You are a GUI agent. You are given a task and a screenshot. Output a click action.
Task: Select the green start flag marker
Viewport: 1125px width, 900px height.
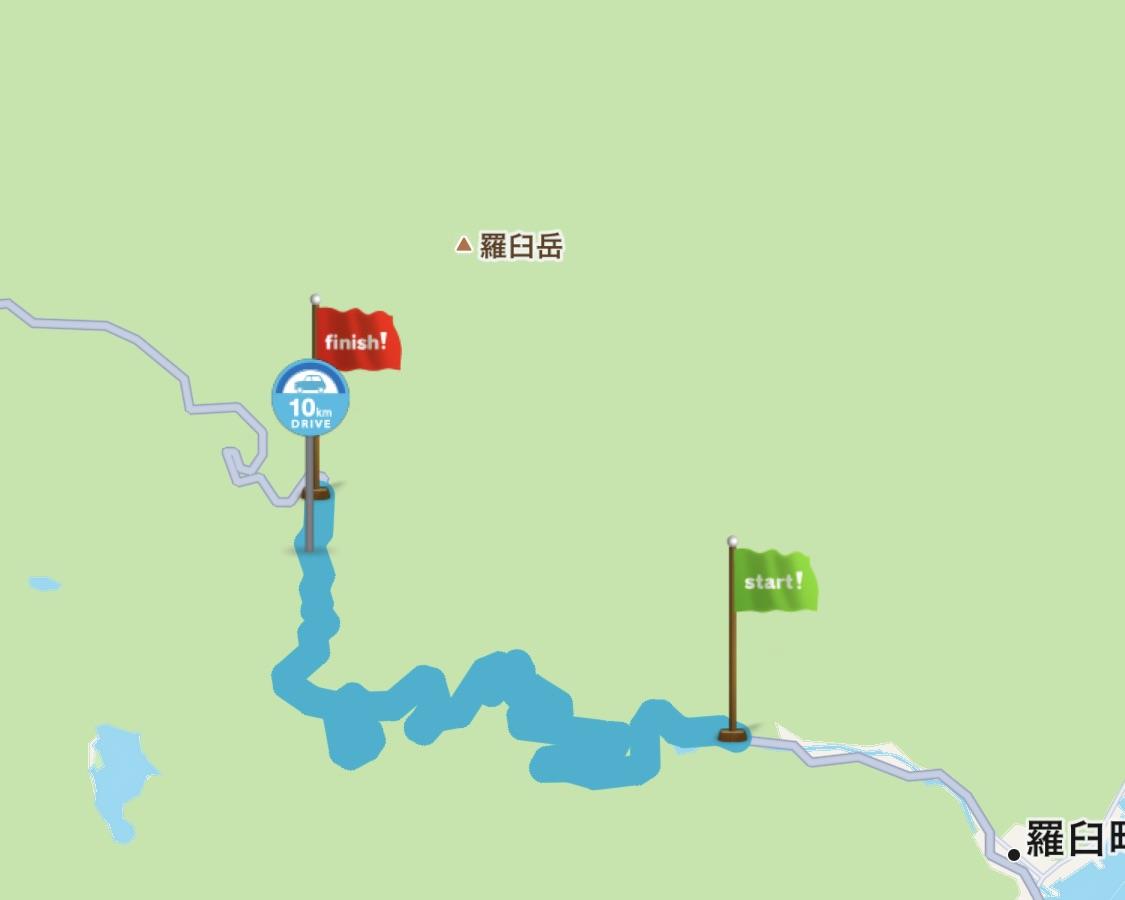(774, 581)
